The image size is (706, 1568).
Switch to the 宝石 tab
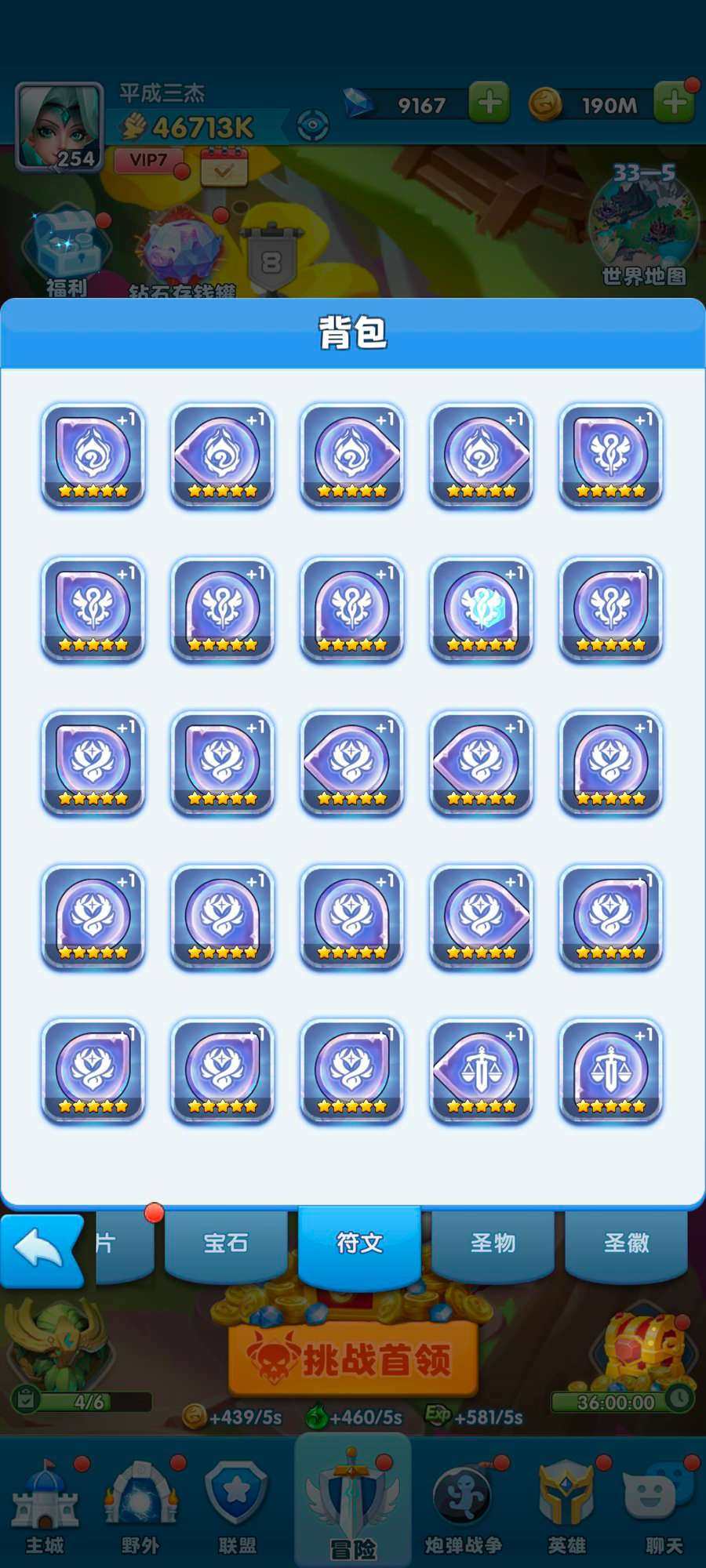(226, 1243)
